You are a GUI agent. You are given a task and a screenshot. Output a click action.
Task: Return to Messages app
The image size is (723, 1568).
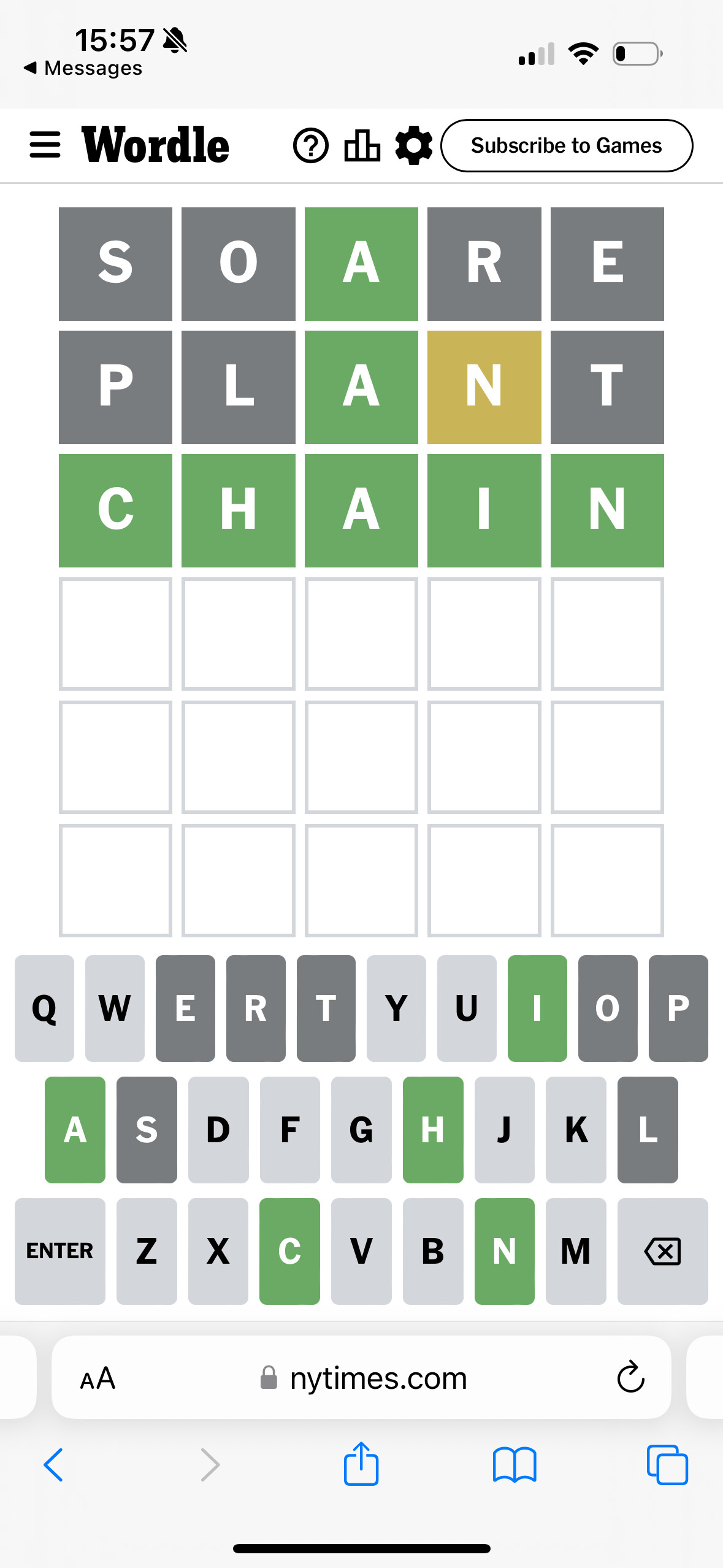tap(83, 68)
